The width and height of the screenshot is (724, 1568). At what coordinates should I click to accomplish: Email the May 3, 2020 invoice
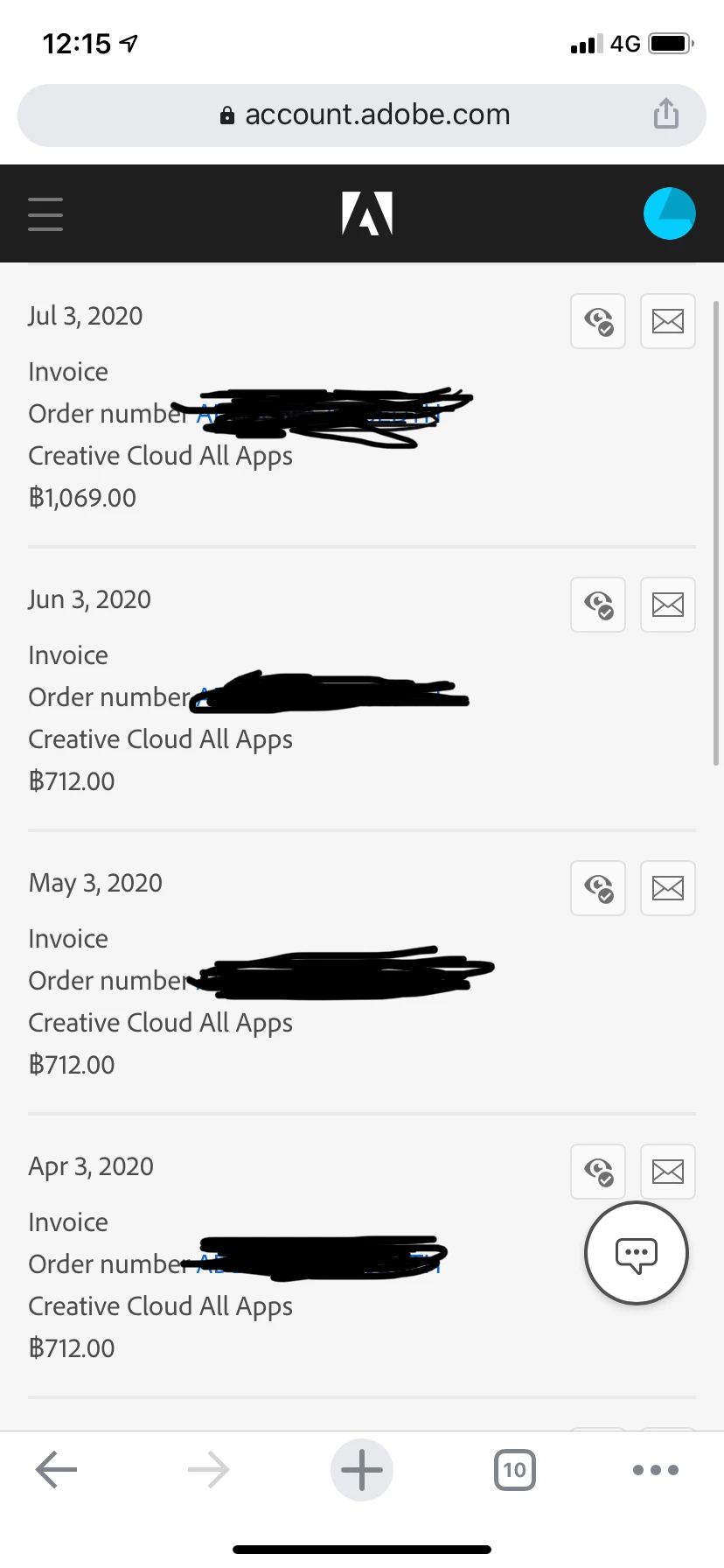tap(668, 888)
